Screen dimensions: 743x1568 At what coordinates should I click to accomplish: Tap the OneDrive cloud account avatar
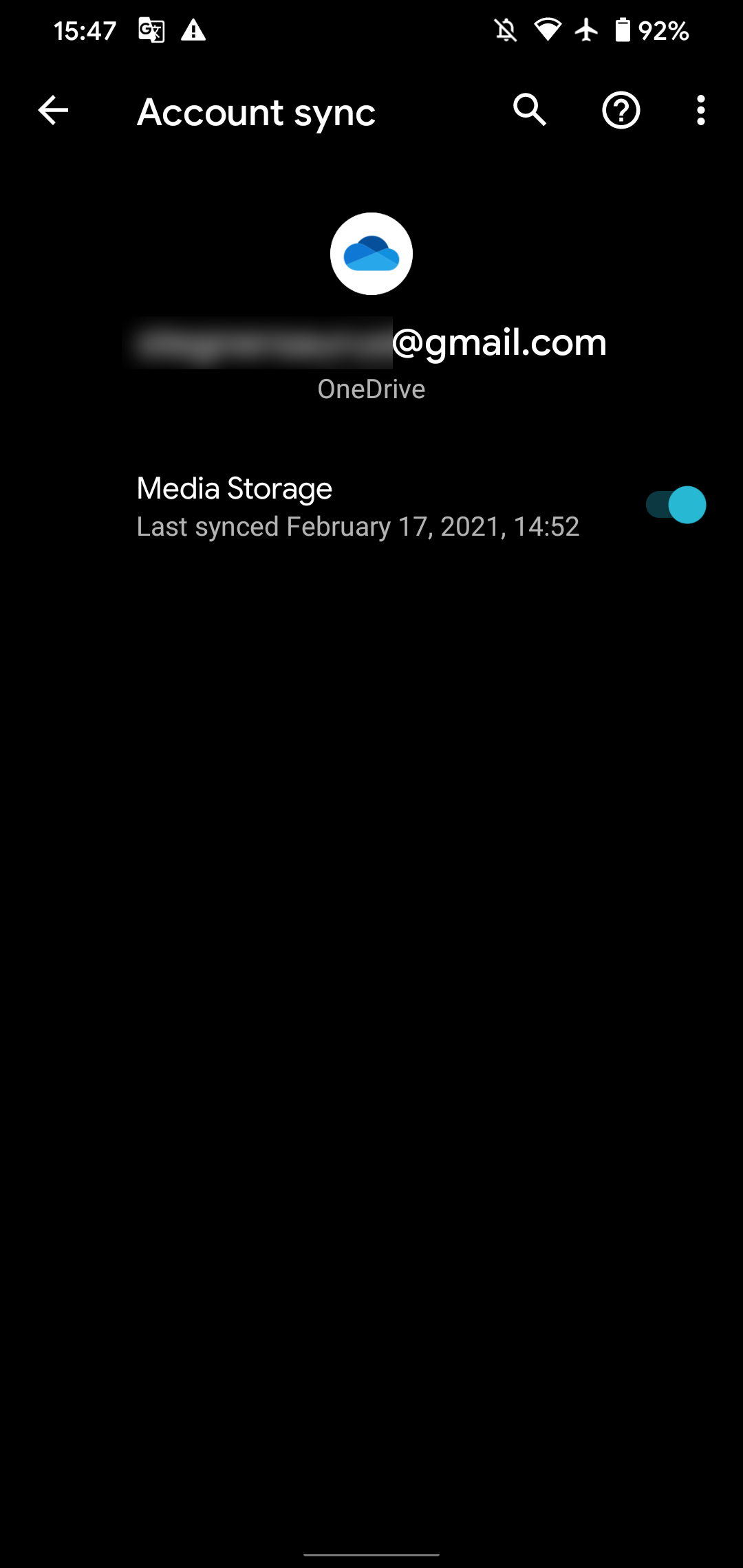pyautogui.click(x=371, y=254)
